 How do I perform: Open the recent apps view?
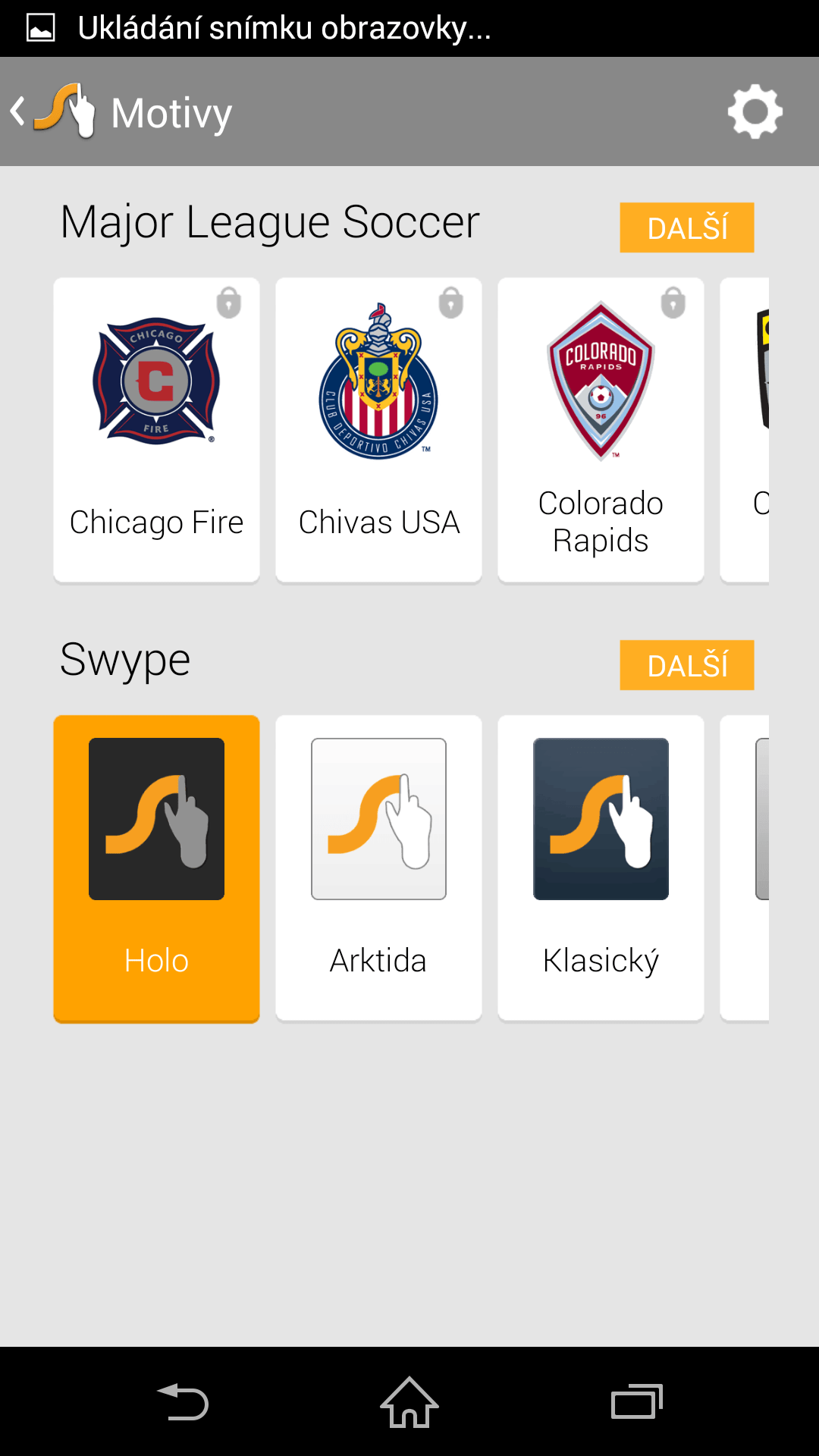637,1402
